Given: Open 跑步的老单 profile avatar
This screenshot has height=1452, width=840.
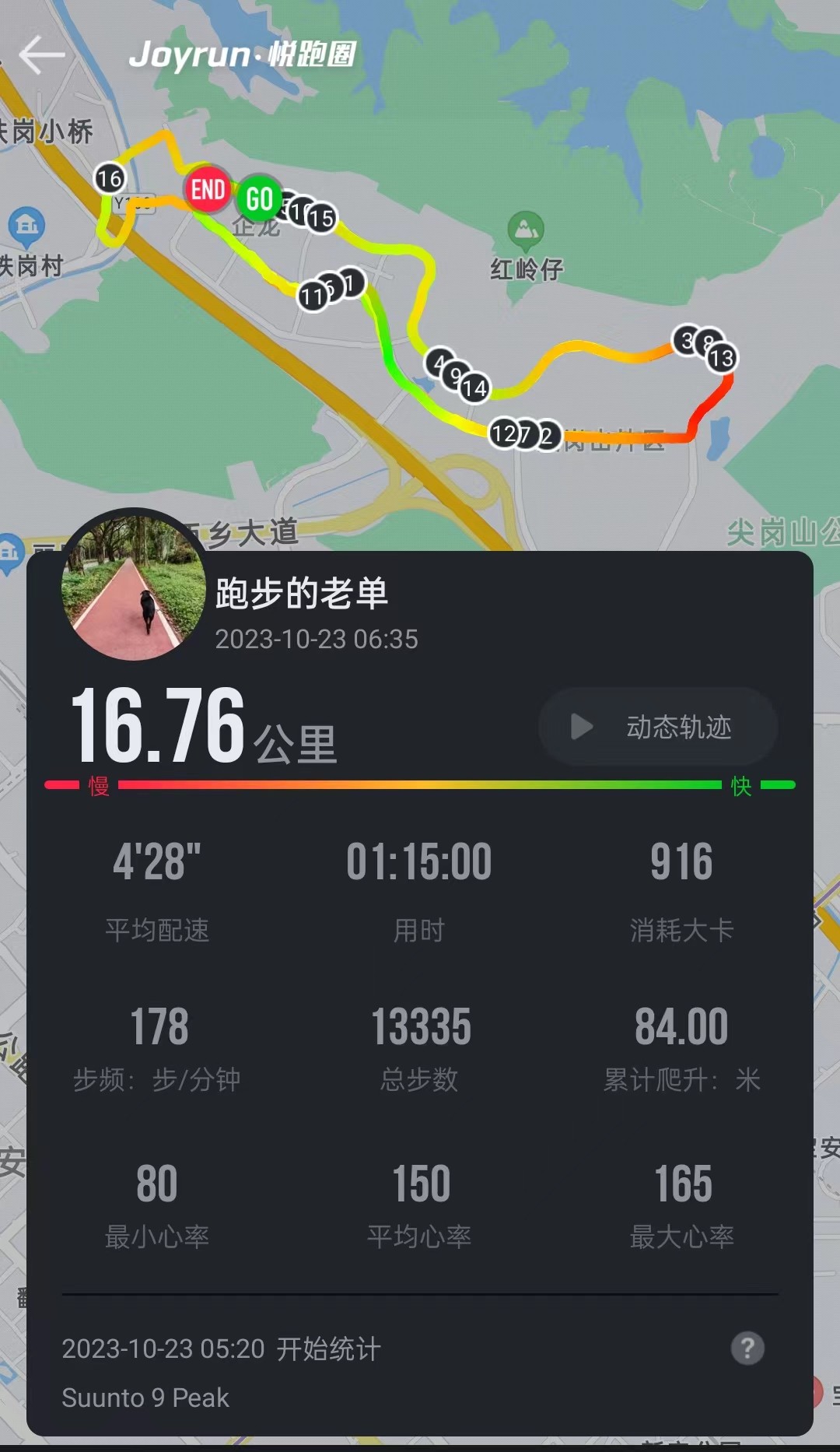Looking at the screenshot, I should (134, 586).
